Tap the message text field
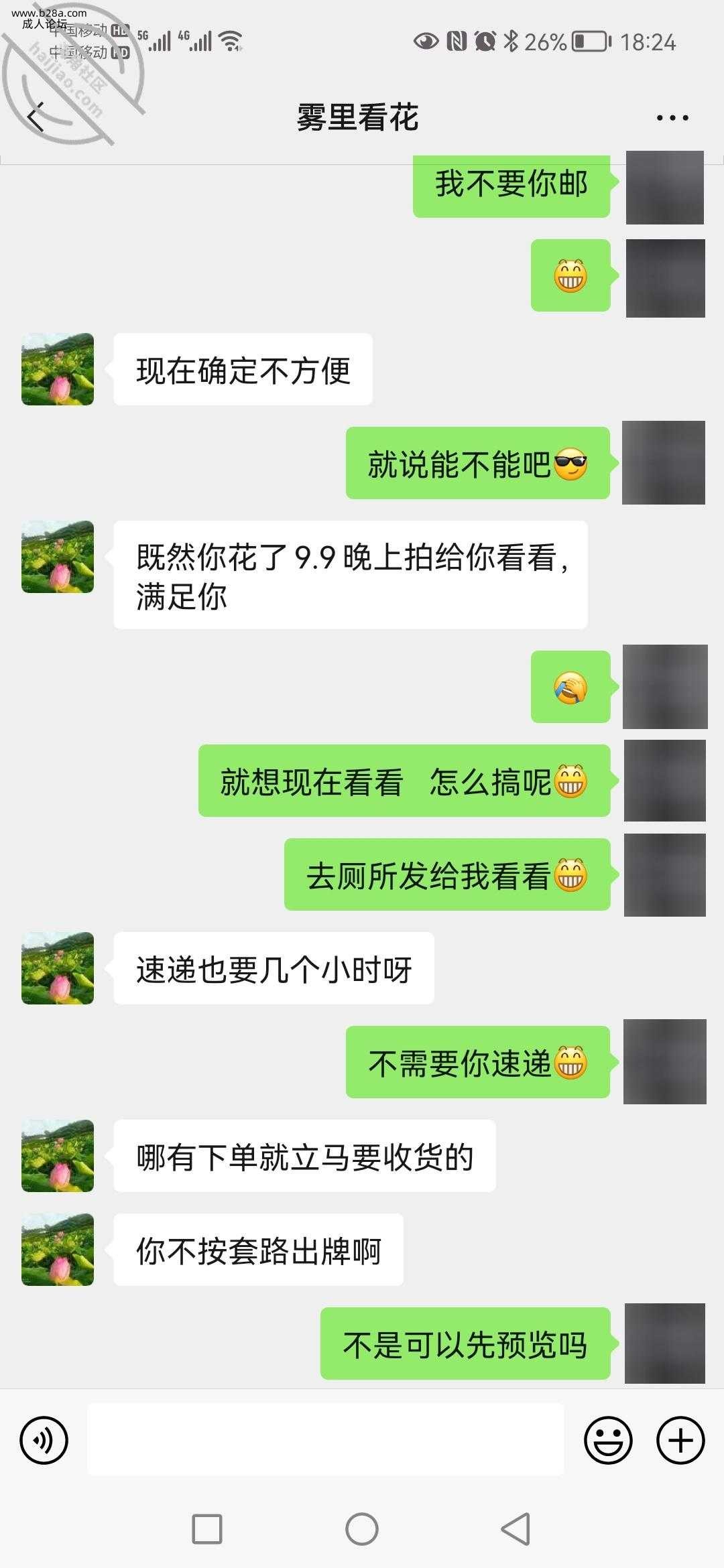Image resolution: width=724 pixels, height=1568 pixels. point(325,1439)
